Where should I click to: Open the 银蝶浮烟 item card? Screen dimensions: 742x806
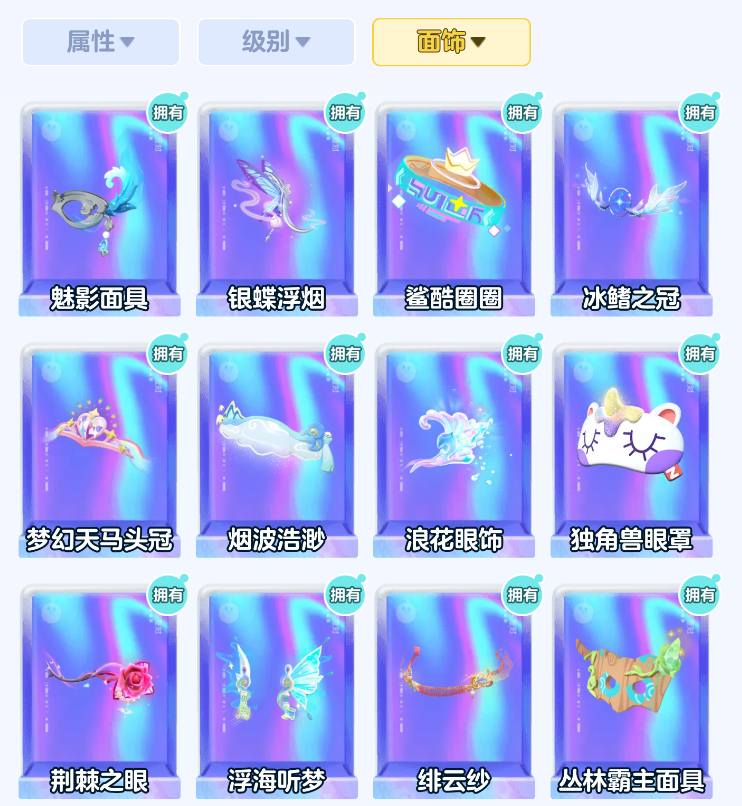click(x=277, y=205)
